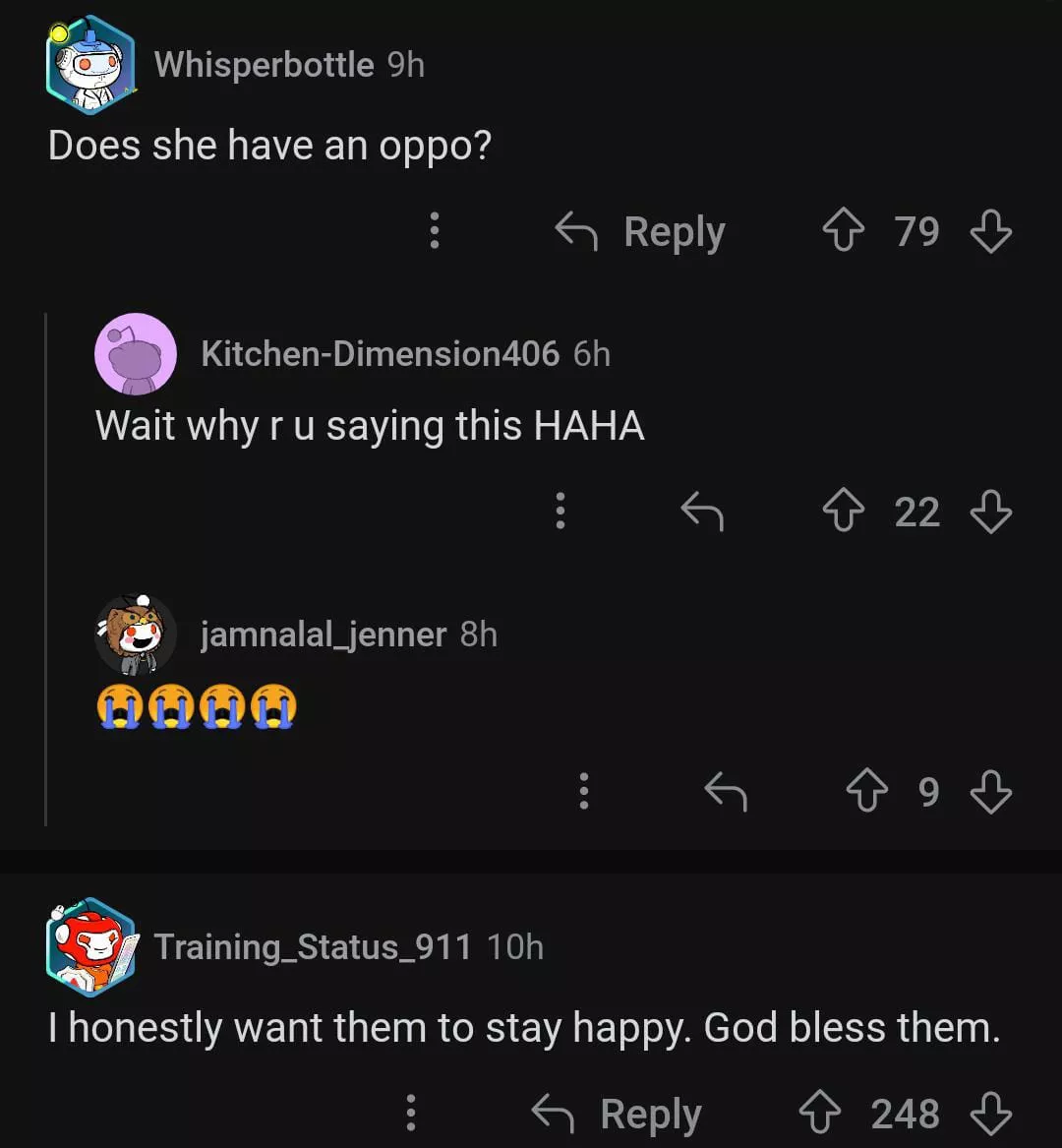The height and width of the screenshot is (1148, 1062).
Task: Reply to jamnalal_jenner's crying emoji comment
Action: pyautogui.click(x=726, y=791)
